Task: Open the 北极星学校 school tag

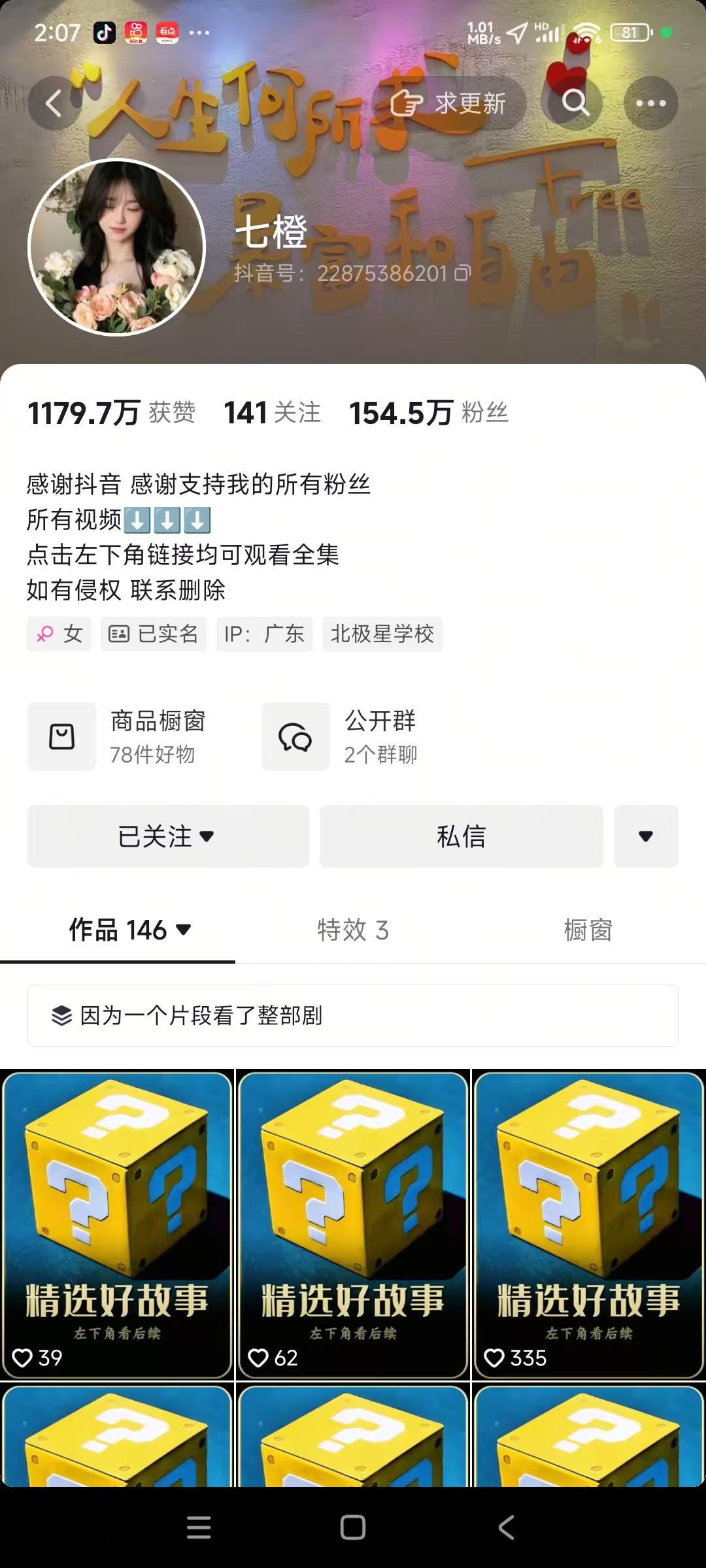Action: point(382,634)
